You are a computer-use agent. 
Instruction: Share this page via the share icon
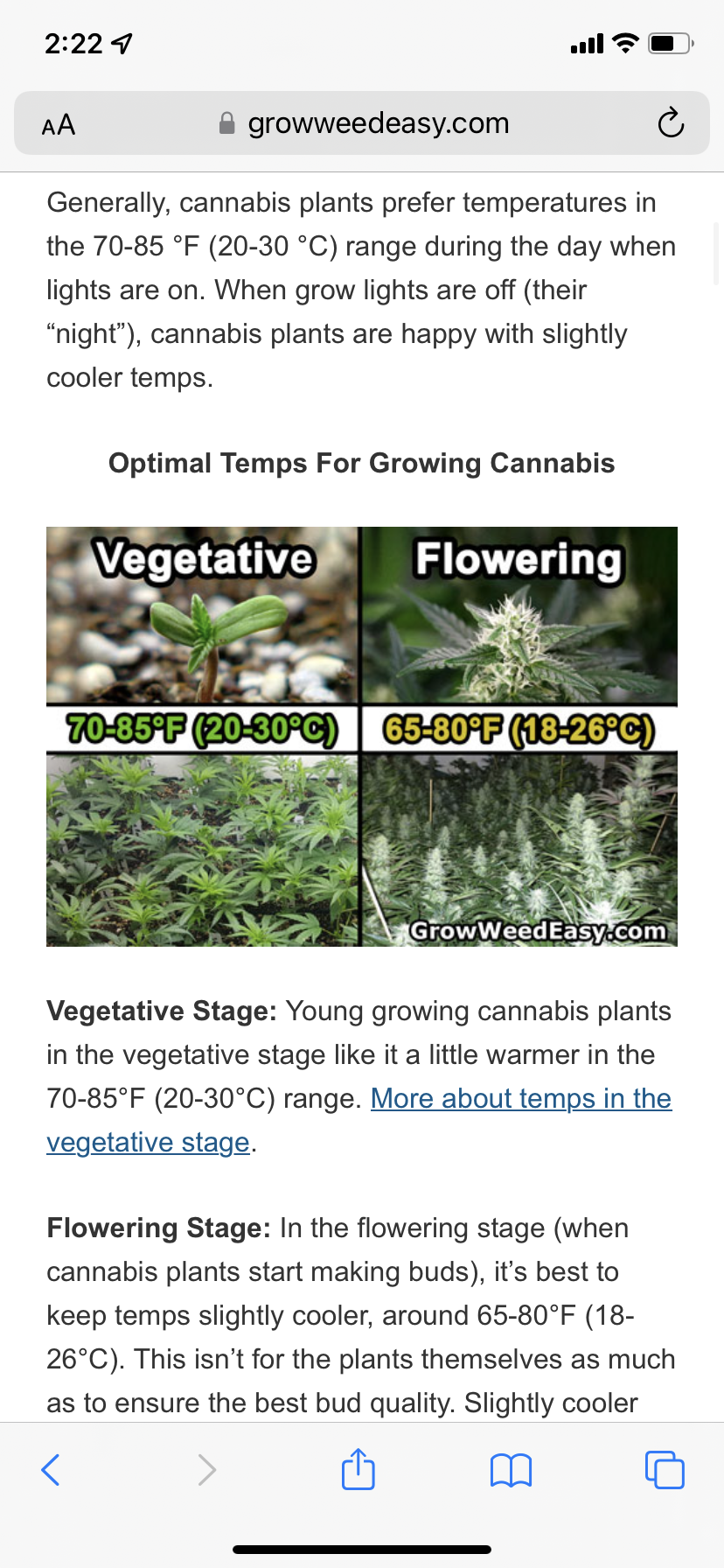(x=358, y=1469)
